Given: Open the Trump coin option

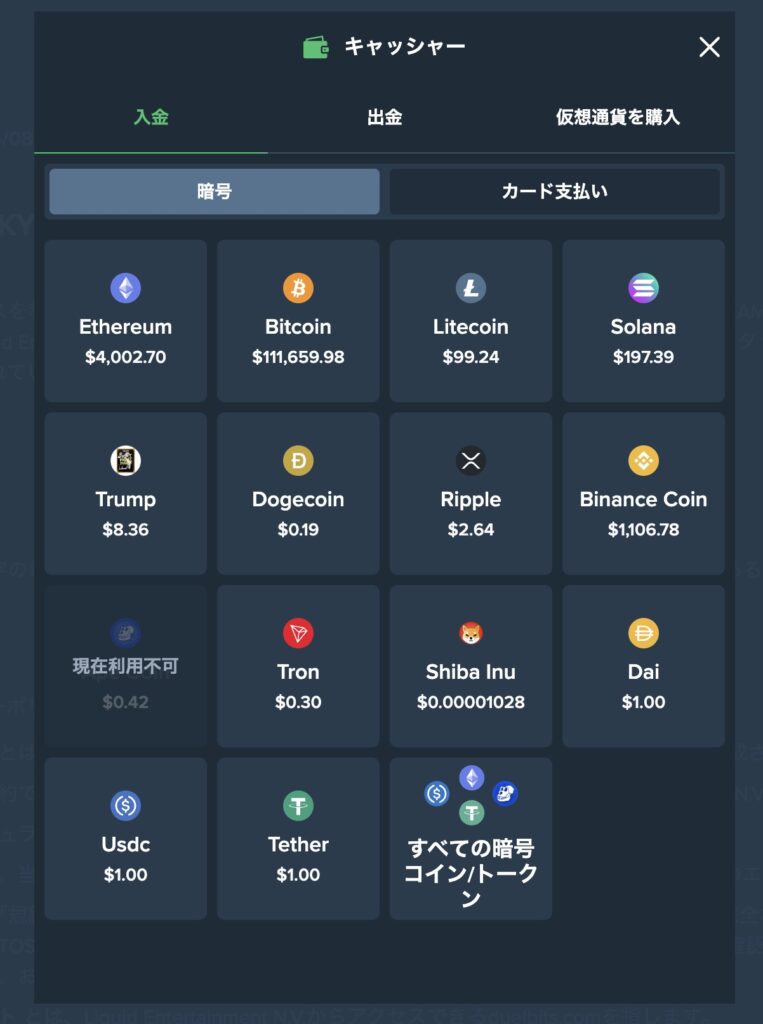Looking at the screenshot, I should pos(125,493).
